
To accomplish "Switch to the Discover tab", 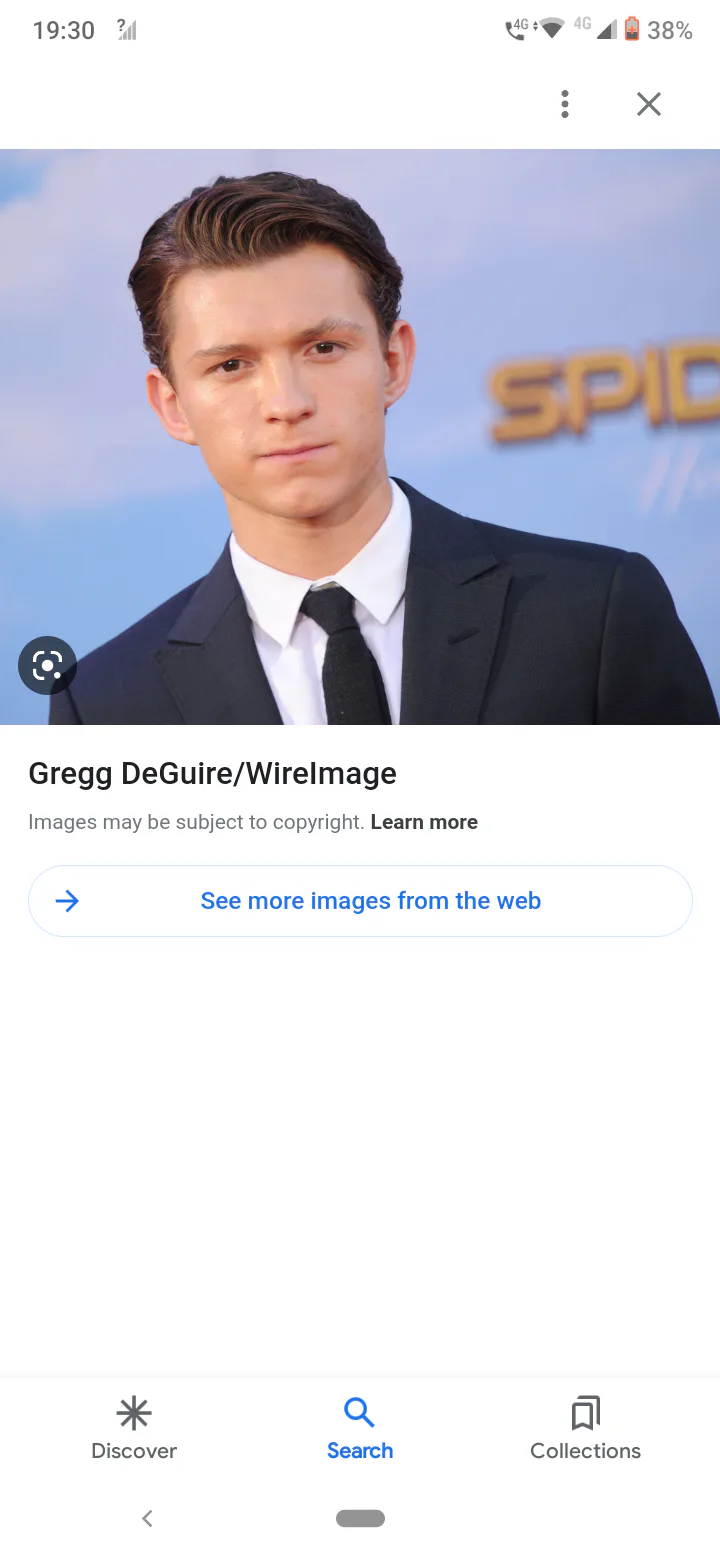I will tap(134, 1428).
